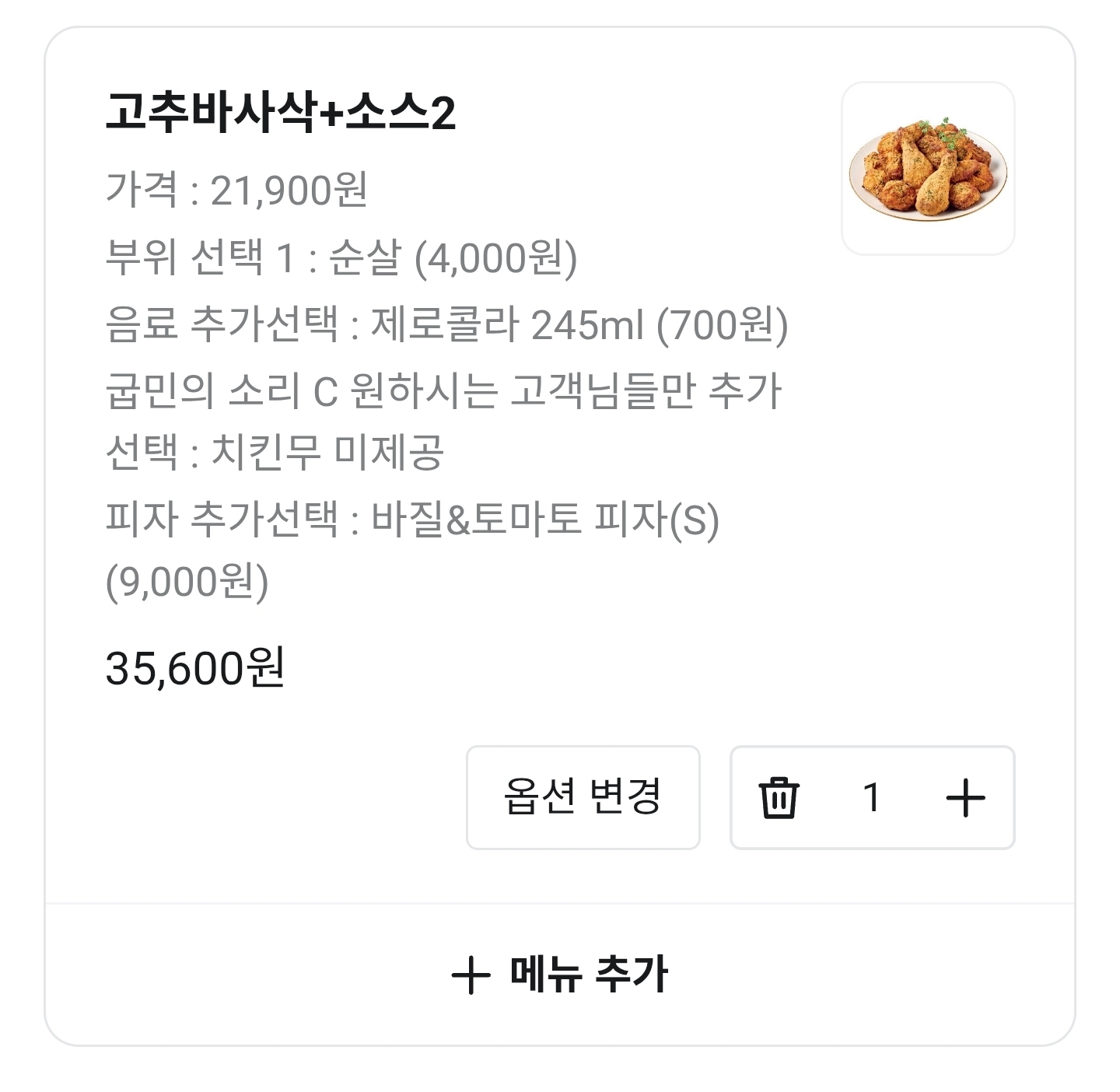1120x1092 pixels.
Task: Tap 메뉴 추가 to add another menu
Action: pos(560,974)
